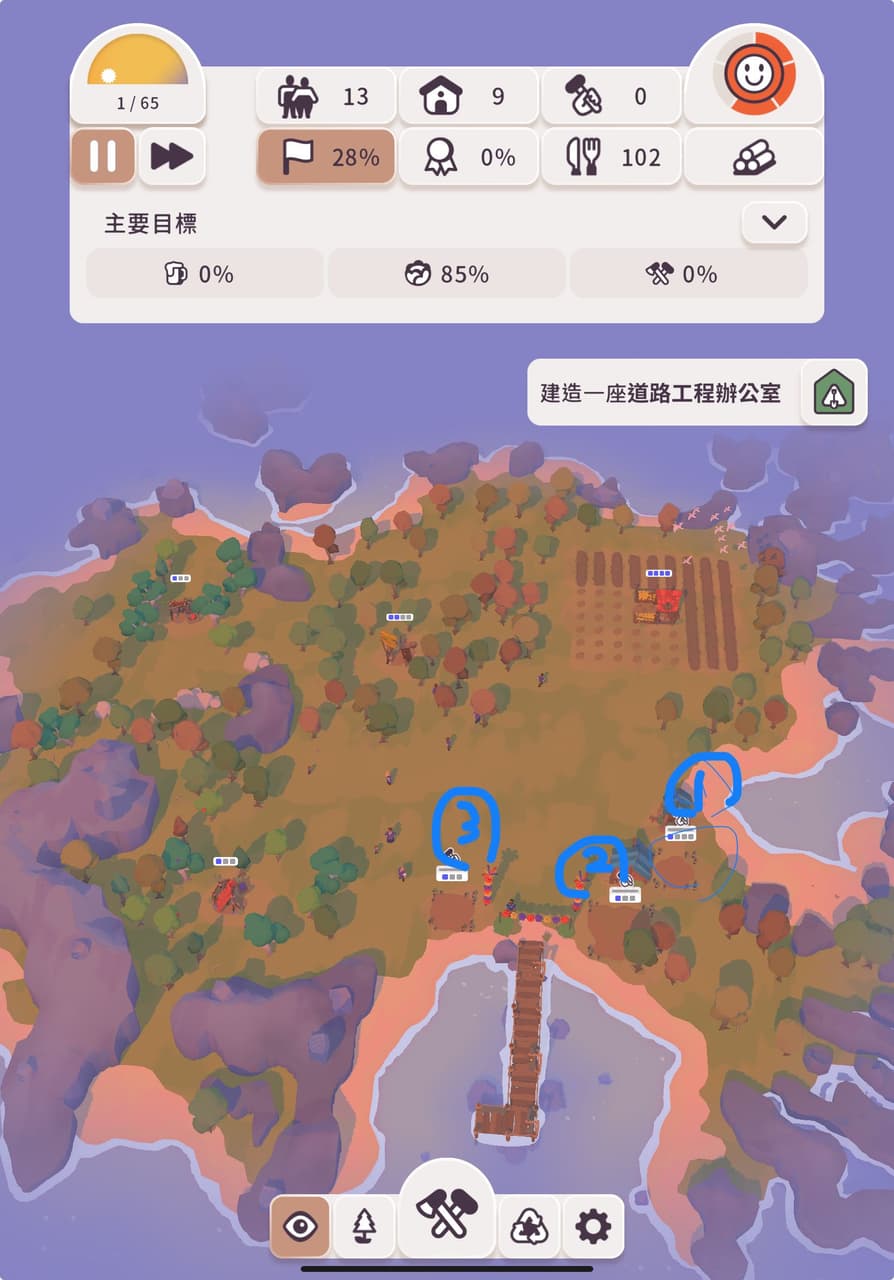Screen dimensions: 894x1280
Task: Open the happiness smiley indicator
Action: [x=753, y=73]
